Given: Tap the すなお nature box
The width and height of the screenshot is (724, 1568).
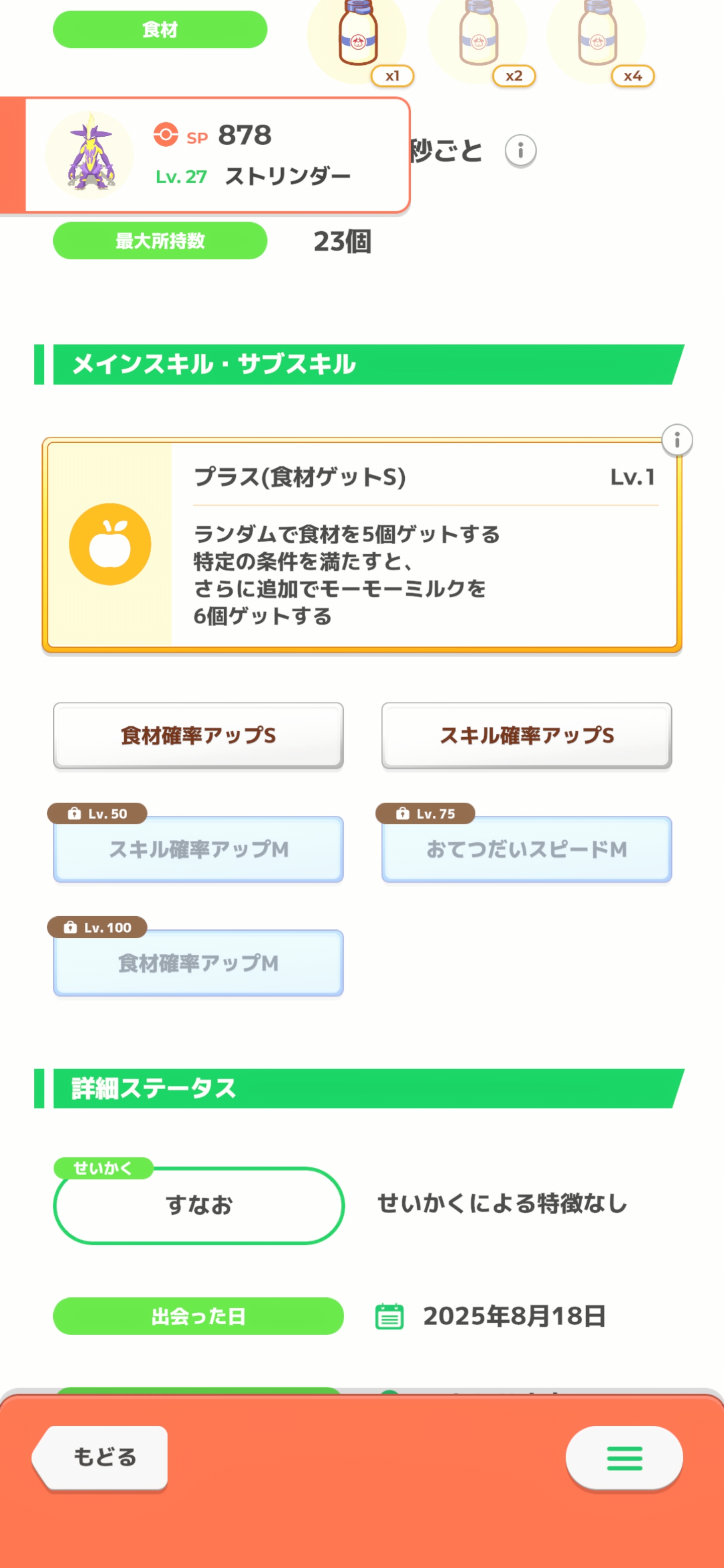Looking at the screenshot, I should click(x=199, y=1205).
